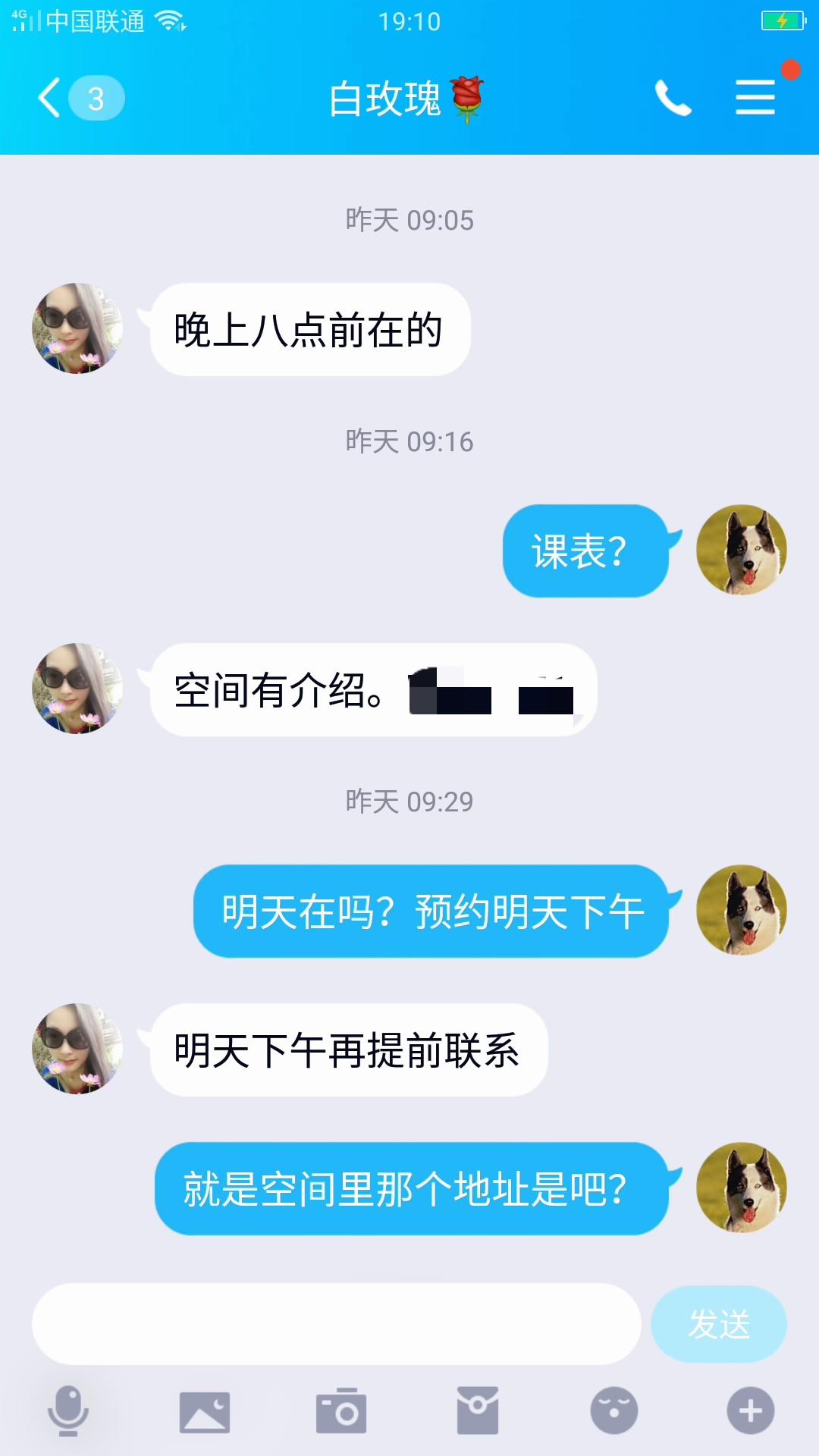
Task: Tap the 发送 button
Action: click(718, 1324)
